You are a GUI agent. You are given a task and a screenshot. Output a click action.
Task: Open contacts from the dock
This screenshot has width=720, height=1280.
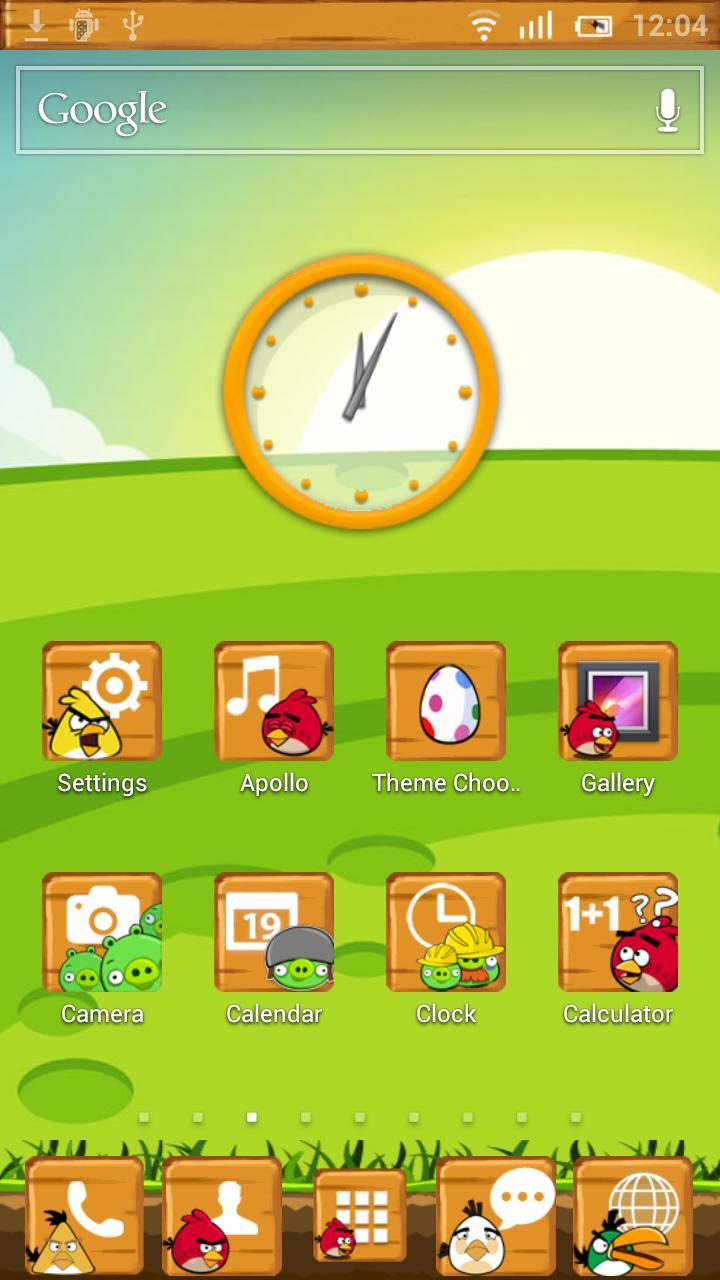click(x=222, y=1215)
